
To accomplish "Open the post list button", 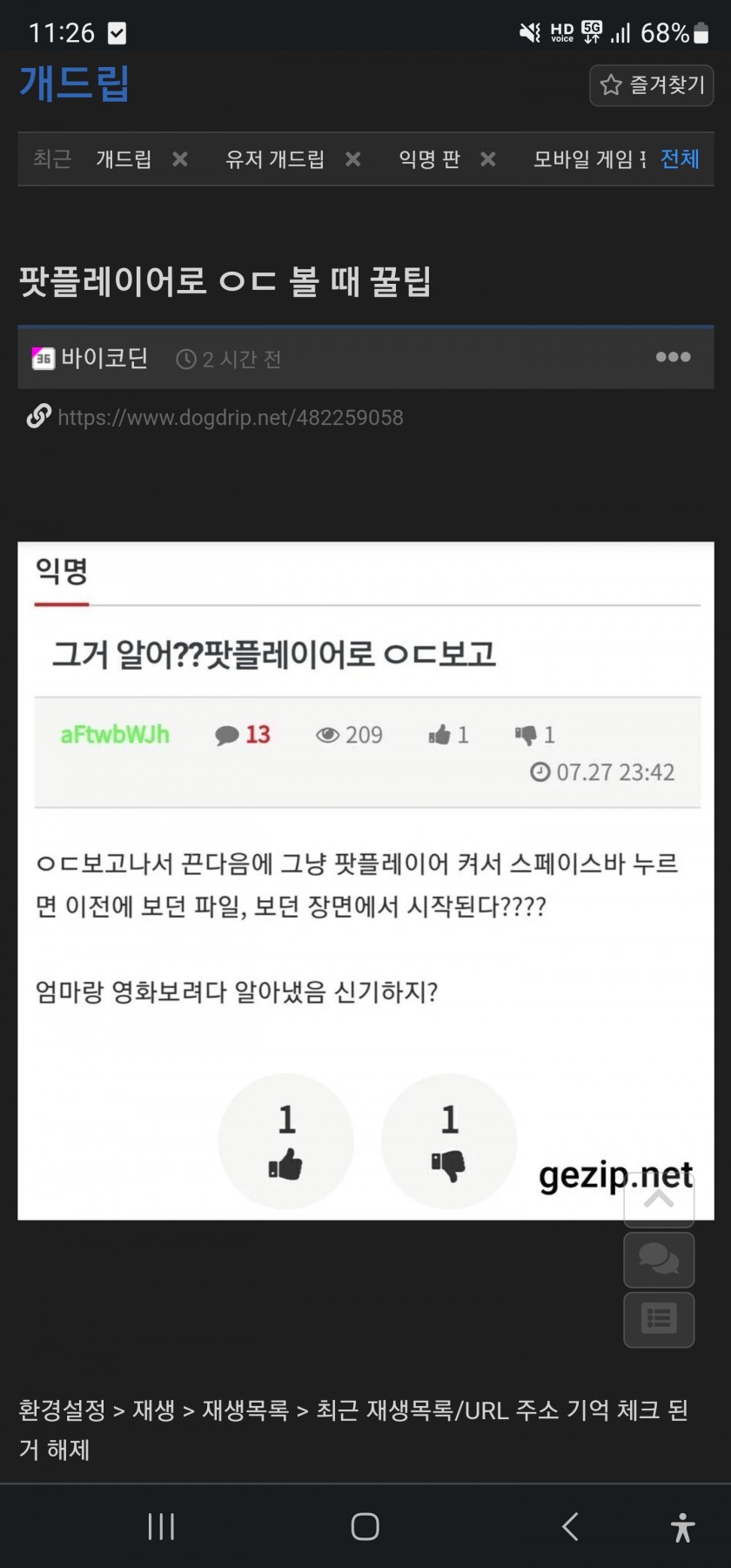I will pyautogui.click(x=659, y=1320).
